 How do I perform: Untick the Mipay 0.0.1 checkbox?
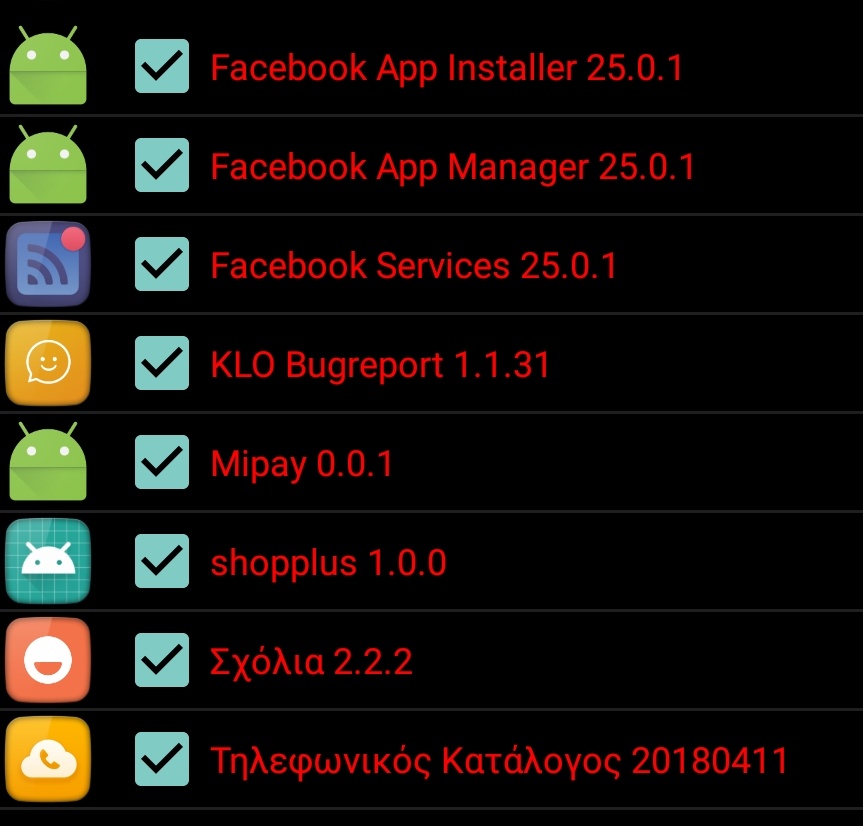tap(162, 463)
